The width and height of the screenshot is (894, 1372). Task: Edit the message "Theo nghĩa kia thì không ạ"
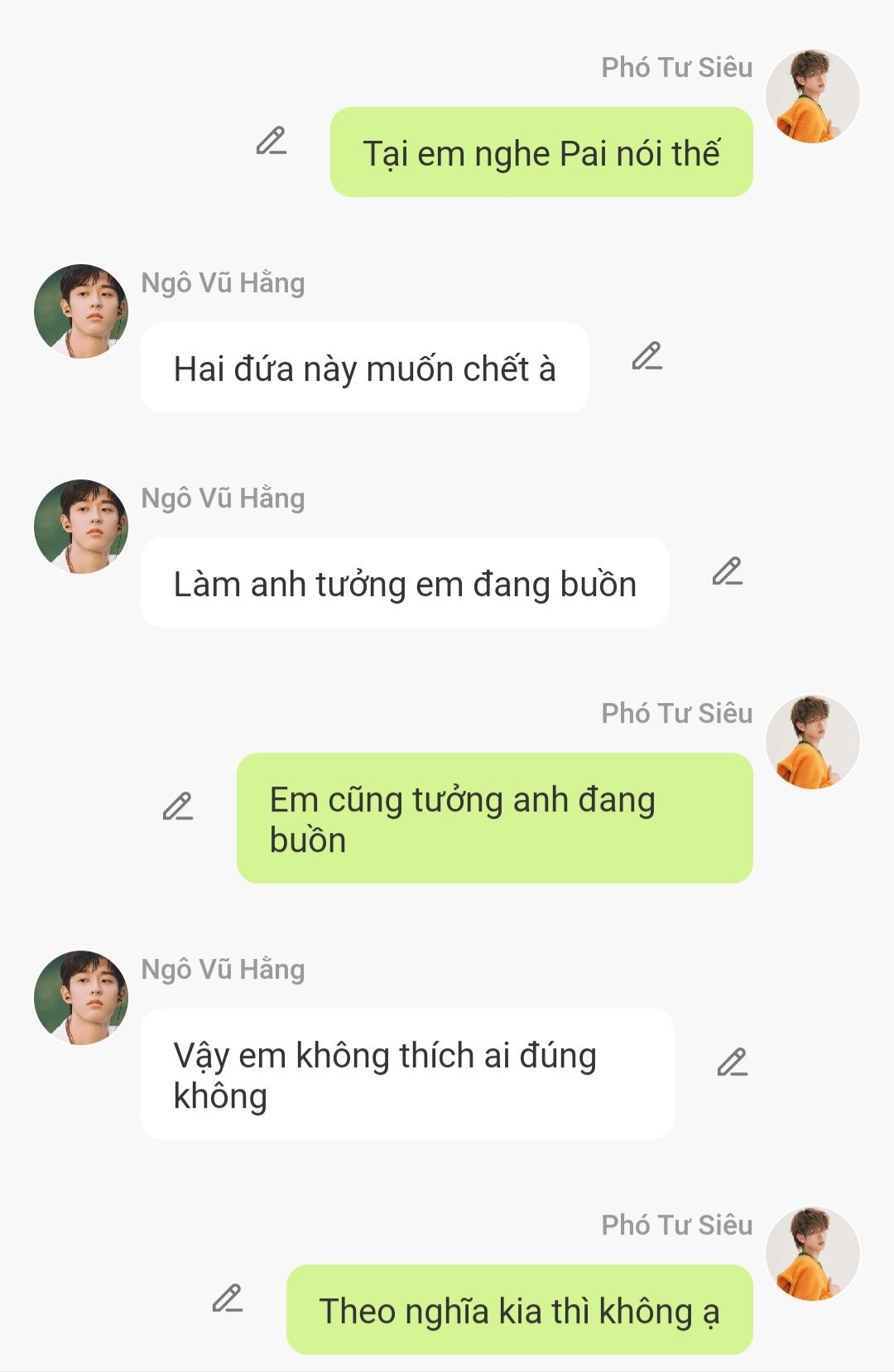tap(227, 1298)
